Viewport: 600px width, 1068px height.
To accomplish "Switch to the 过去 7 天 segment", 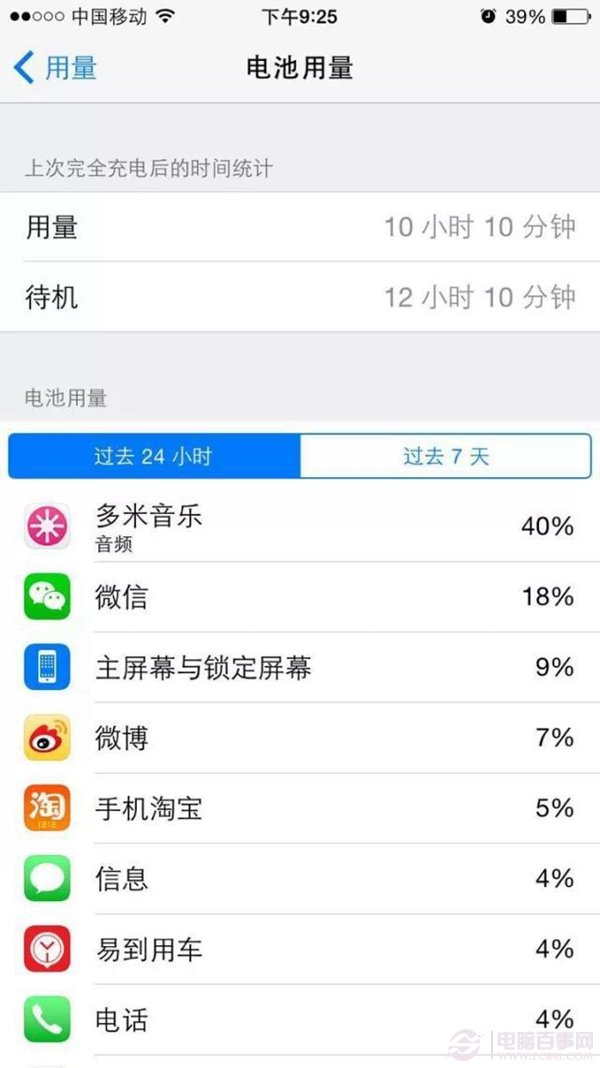I will [x=446, y=457].
